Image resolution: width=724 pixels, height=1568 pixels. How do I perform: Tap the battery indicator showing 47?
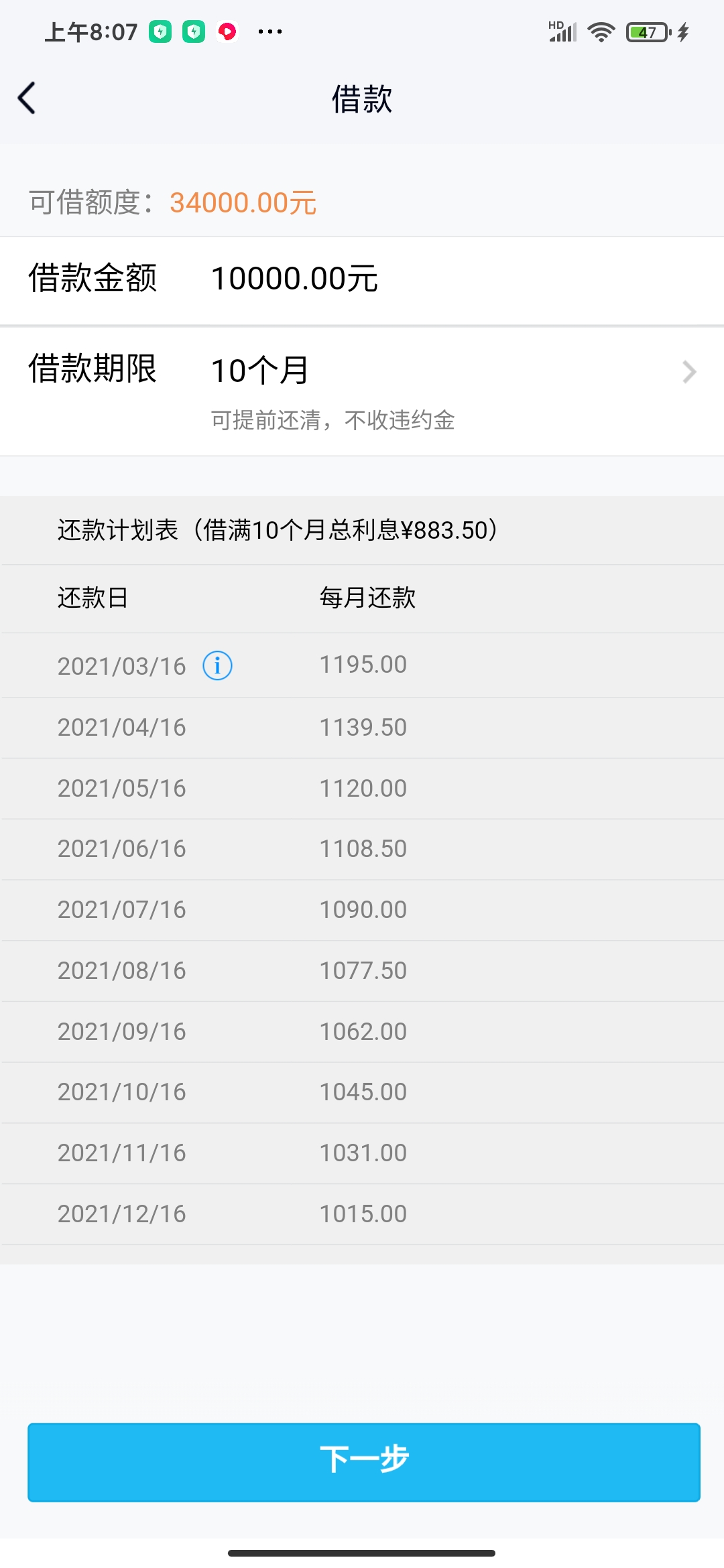click(x=646, y=31)
